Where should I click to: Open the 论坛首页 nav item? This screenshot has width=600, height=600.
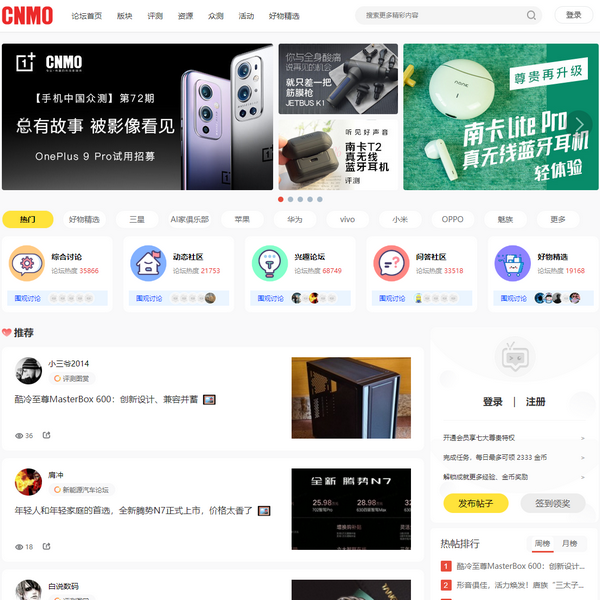(x=87, y=16)
